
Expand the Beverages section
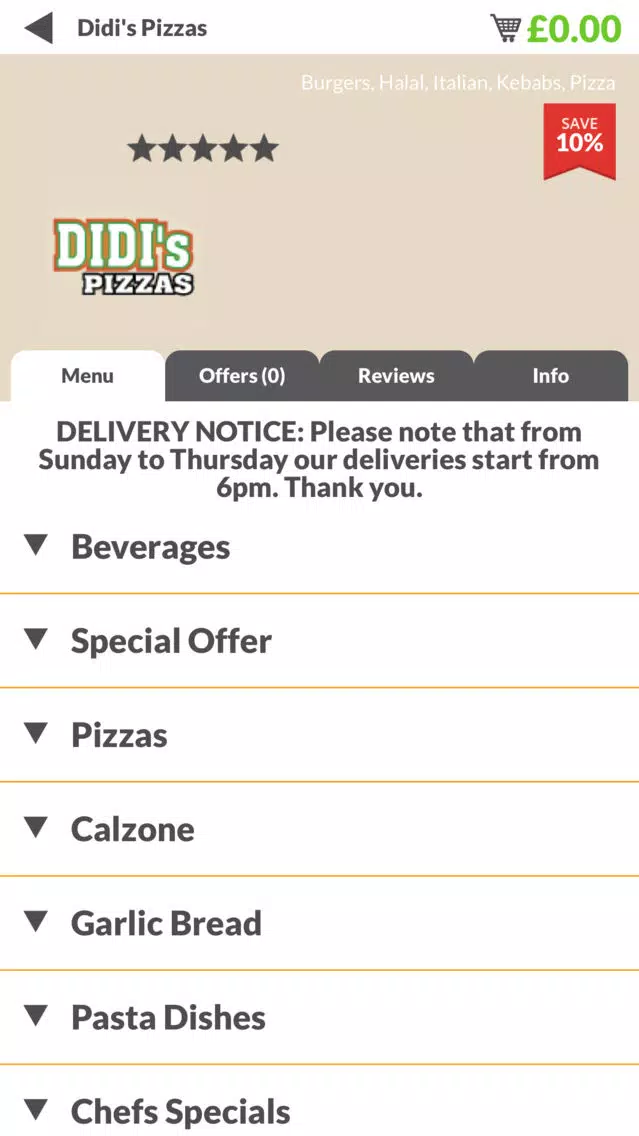(320, 547)
